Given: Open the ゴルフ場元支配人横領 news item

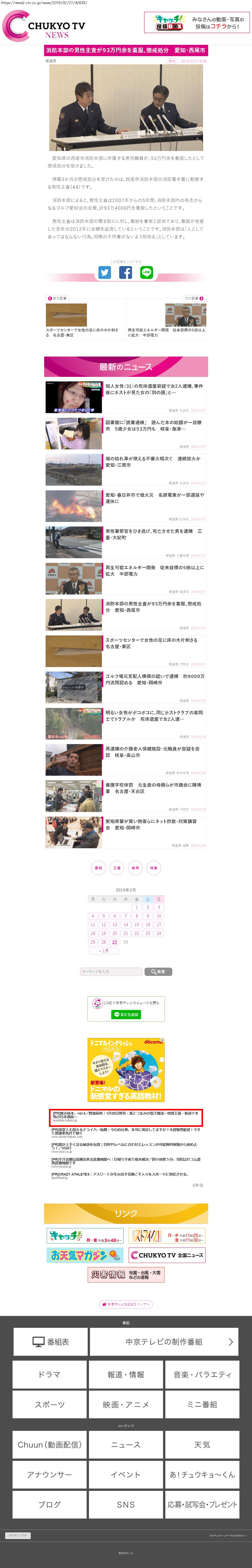Looking at the screenshot, I should coord(154,679).
